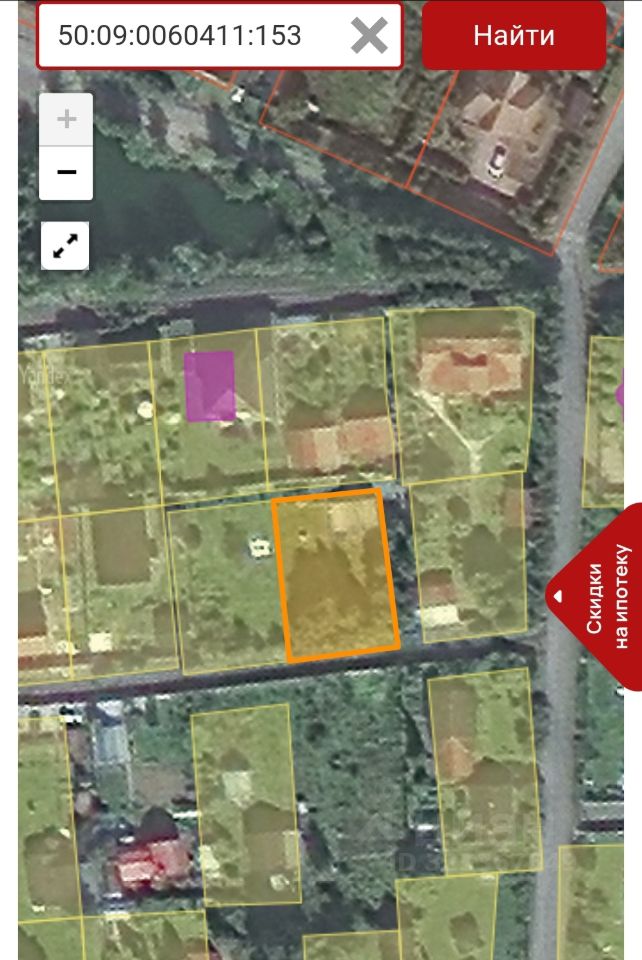Zoom in the map with plus
This screenshot has height=960, width=642.
(66, 120)
